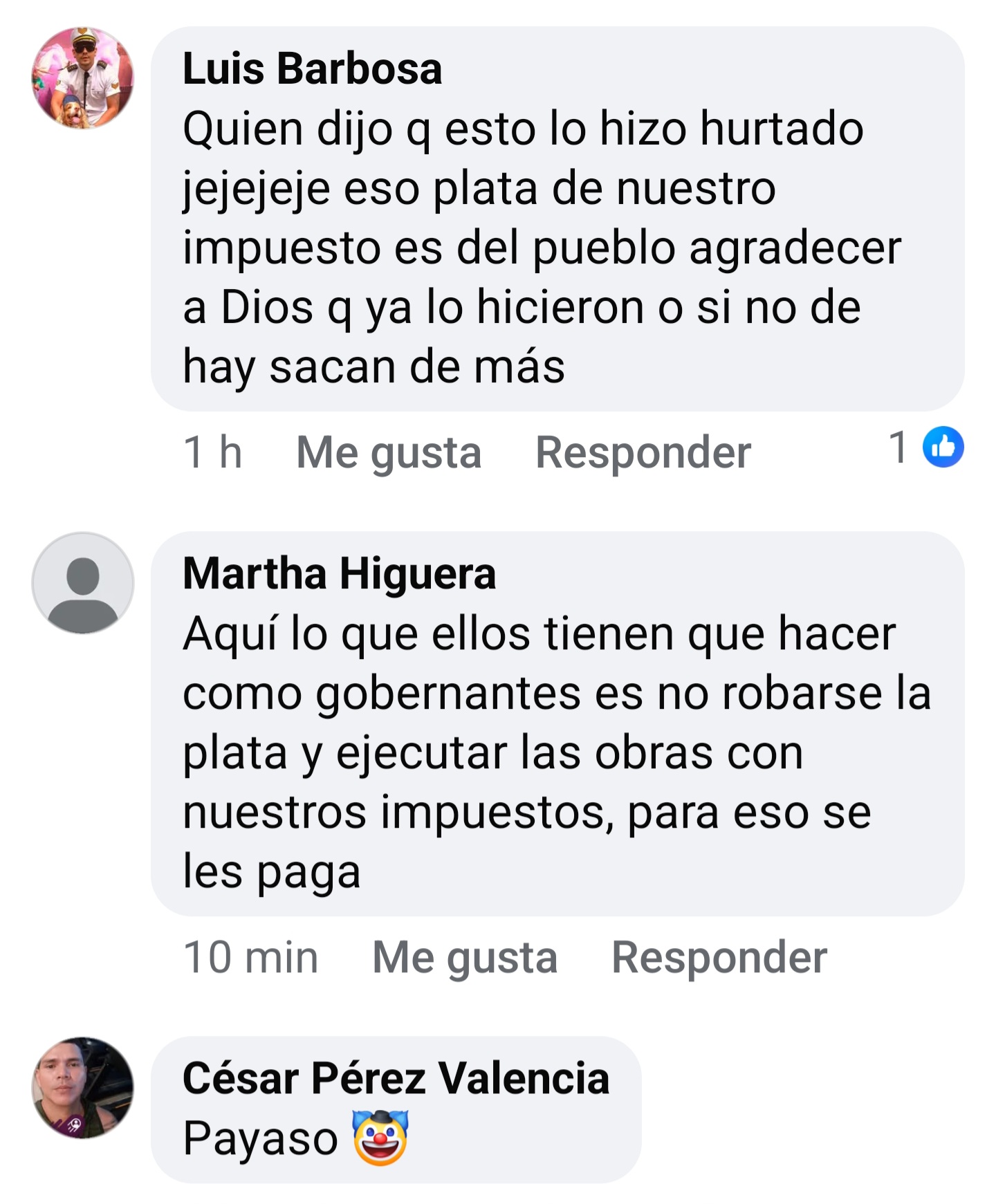Tap the name César Pérez Valencia
The height and width of the screenshot is (1204, 996).
(396, 1078)
